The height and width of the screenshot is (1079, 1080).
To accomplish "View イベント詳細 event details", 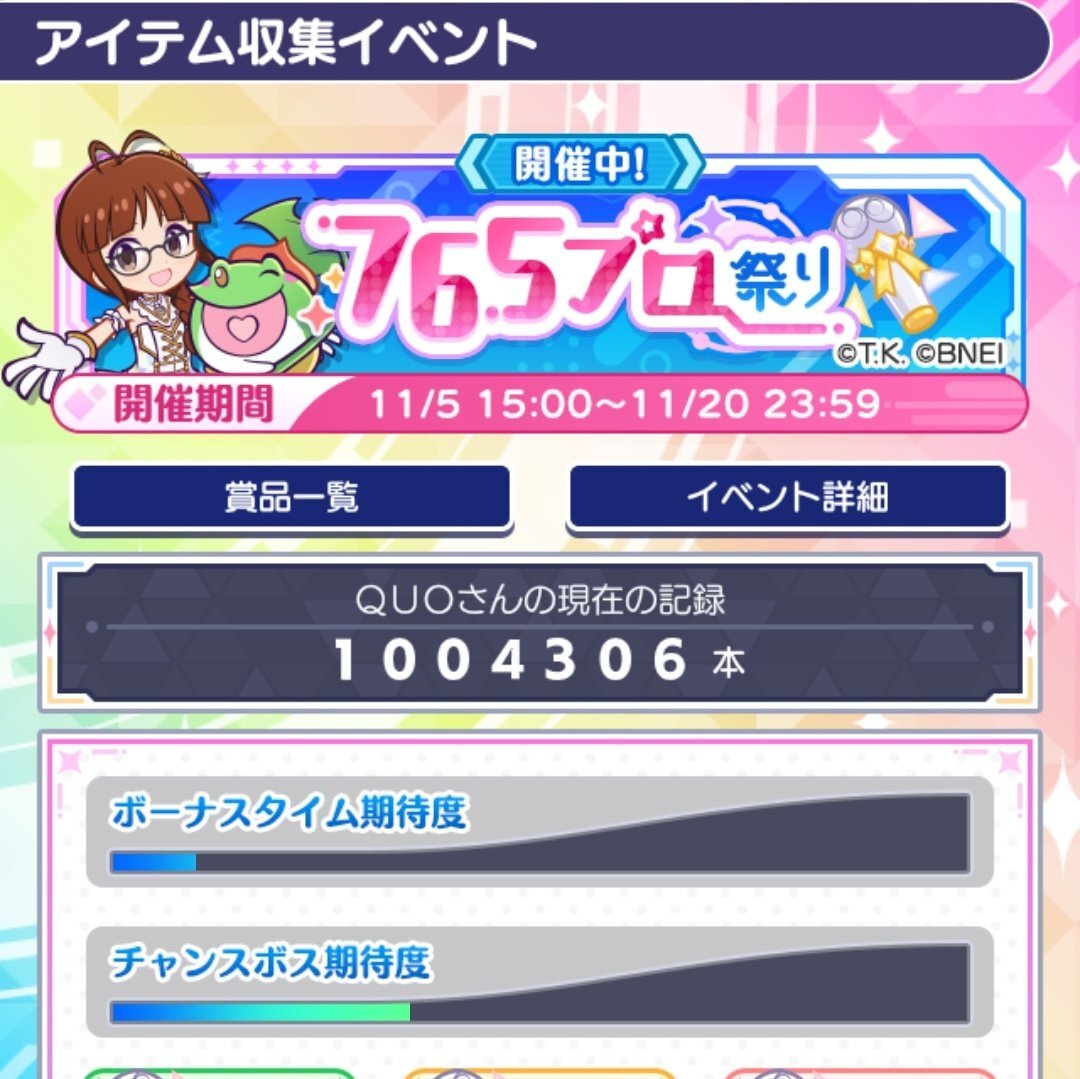I will pos(787,497).
